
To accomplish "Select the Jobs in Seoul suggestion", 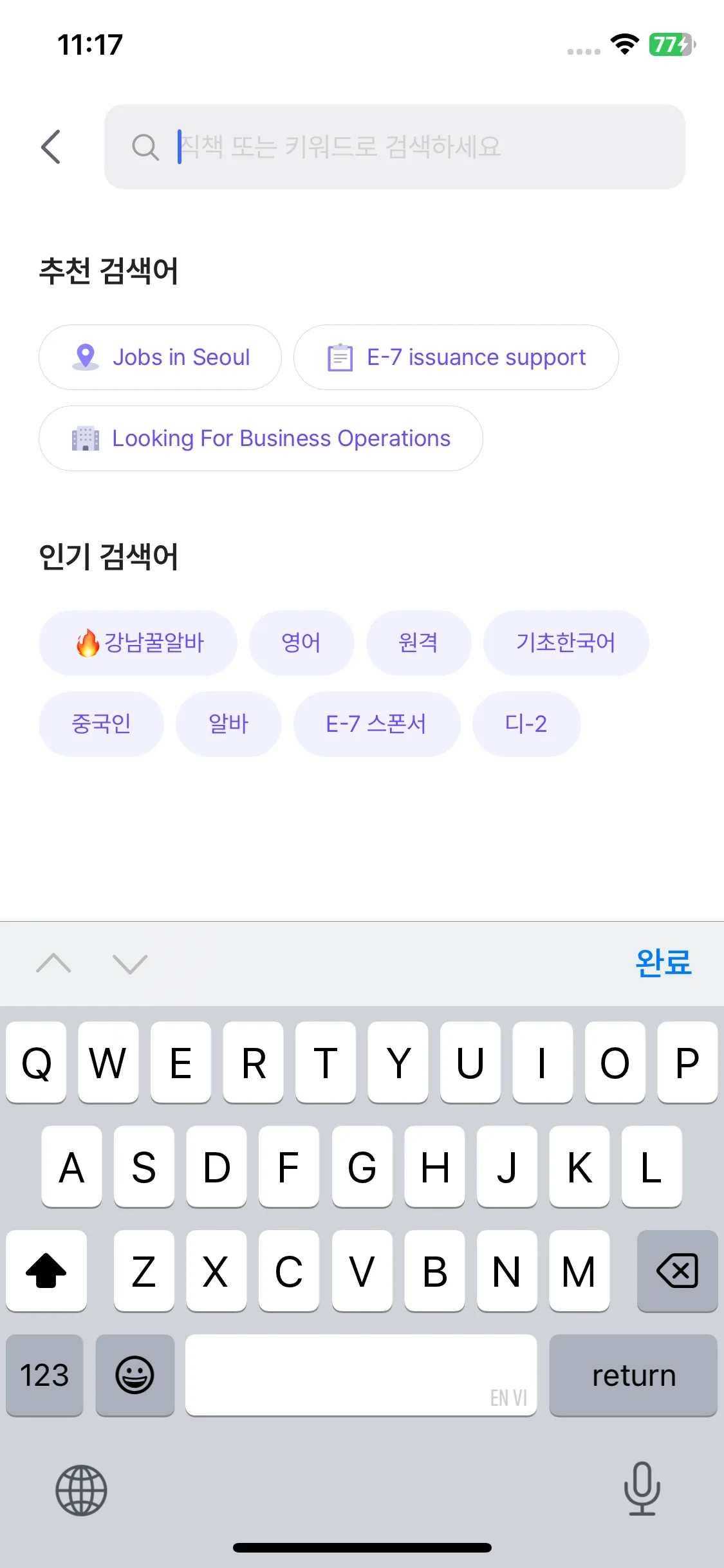I will pyautogui.click(x=160, y=357).
